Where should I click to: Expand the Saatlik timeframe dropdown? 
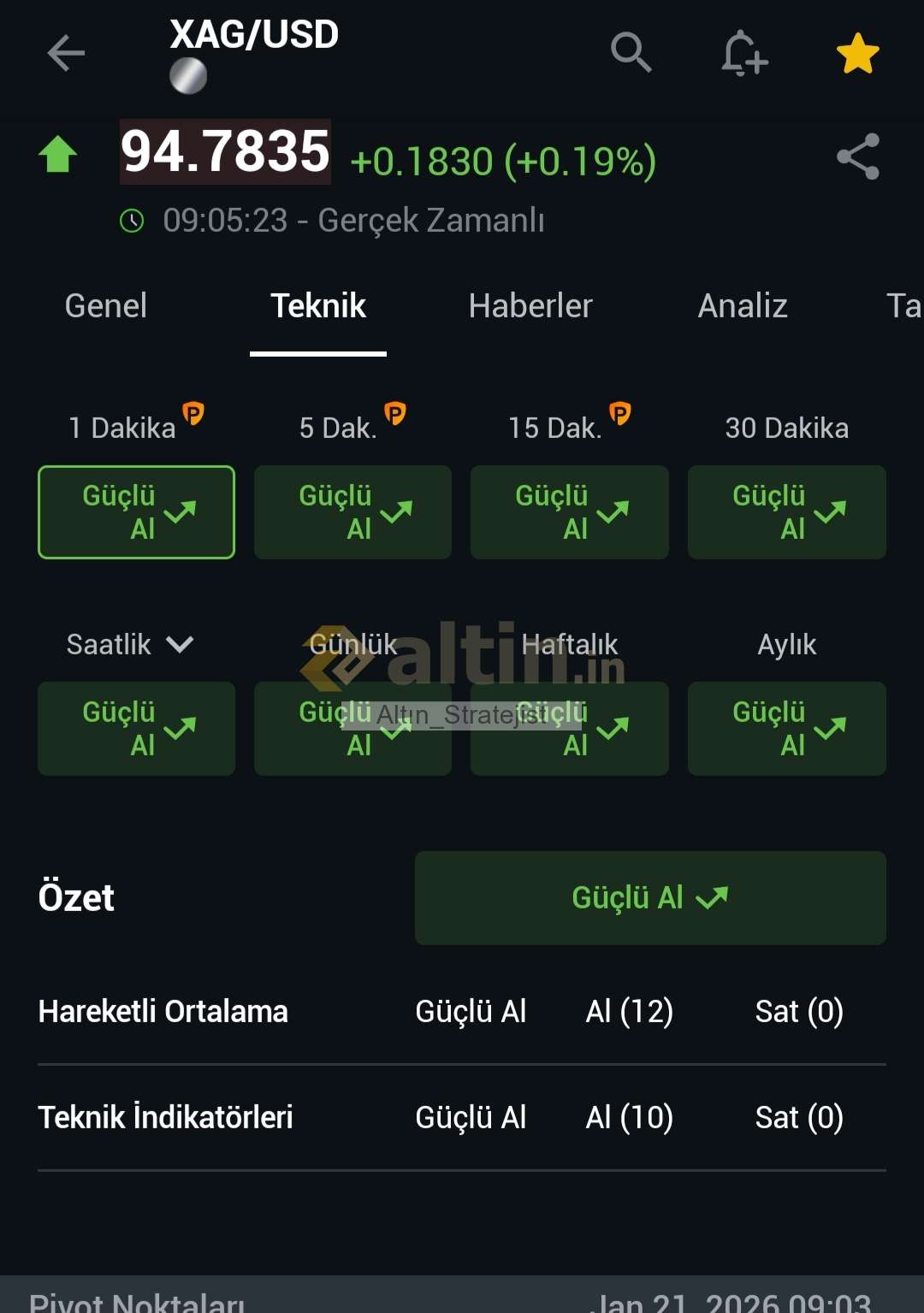(x=130, y=644)
